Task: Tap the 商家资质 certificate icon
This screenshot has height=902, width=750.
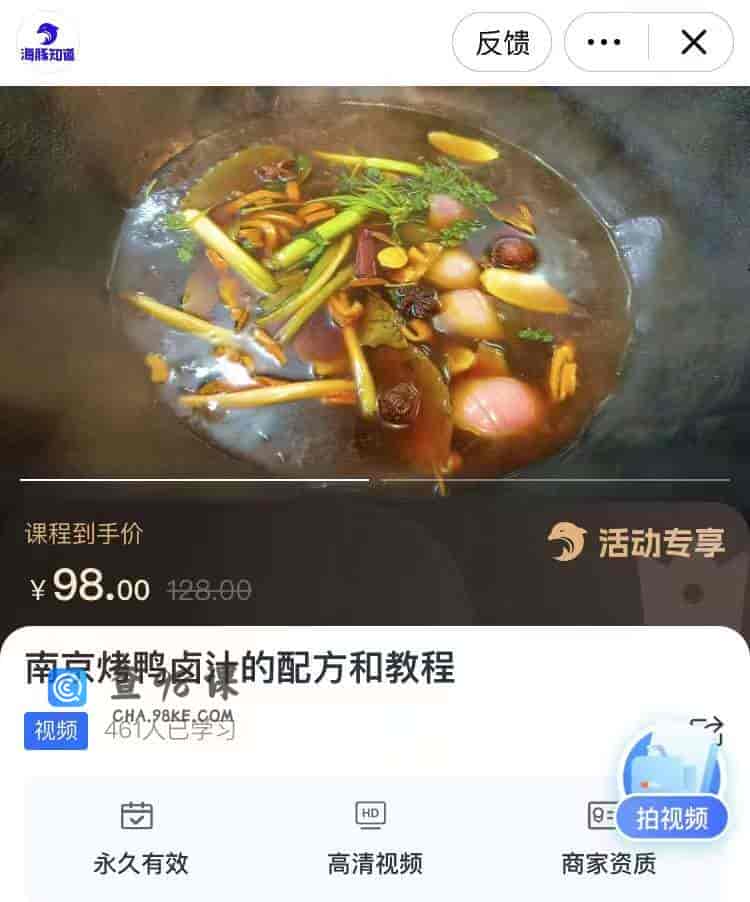Action: [x=601, y=815]
